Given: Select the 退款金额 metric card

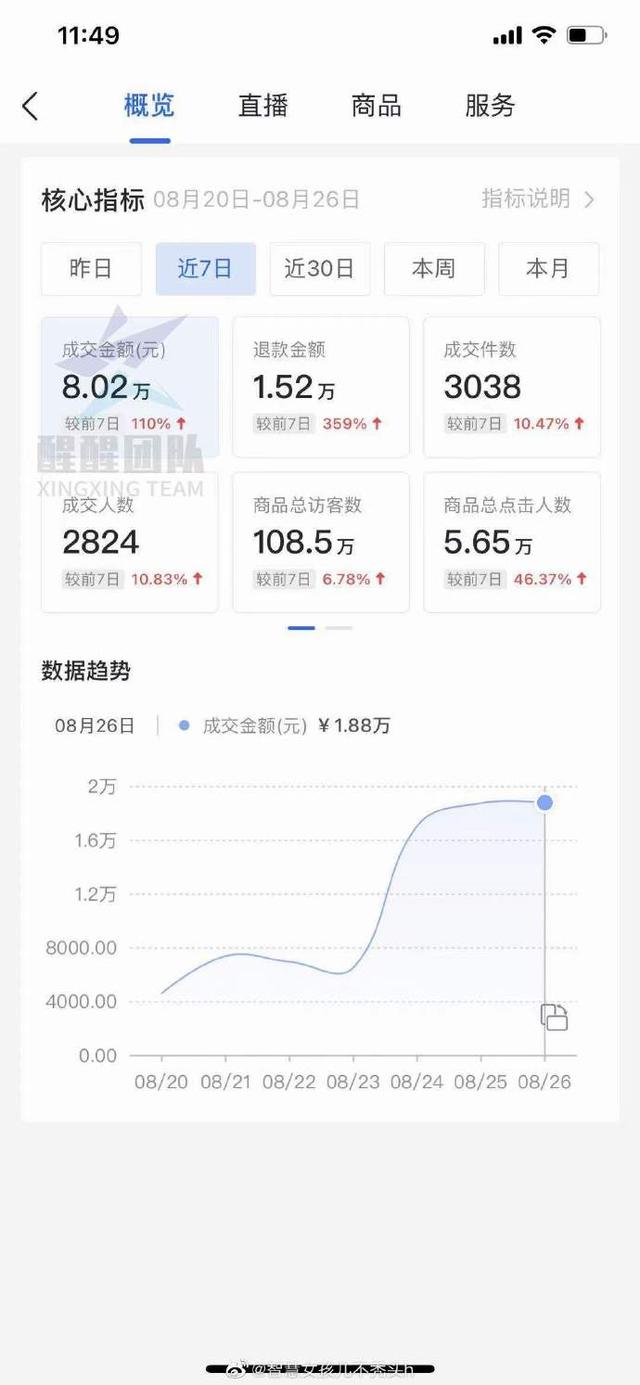Looking at the screenshot, I should point(320,387).
